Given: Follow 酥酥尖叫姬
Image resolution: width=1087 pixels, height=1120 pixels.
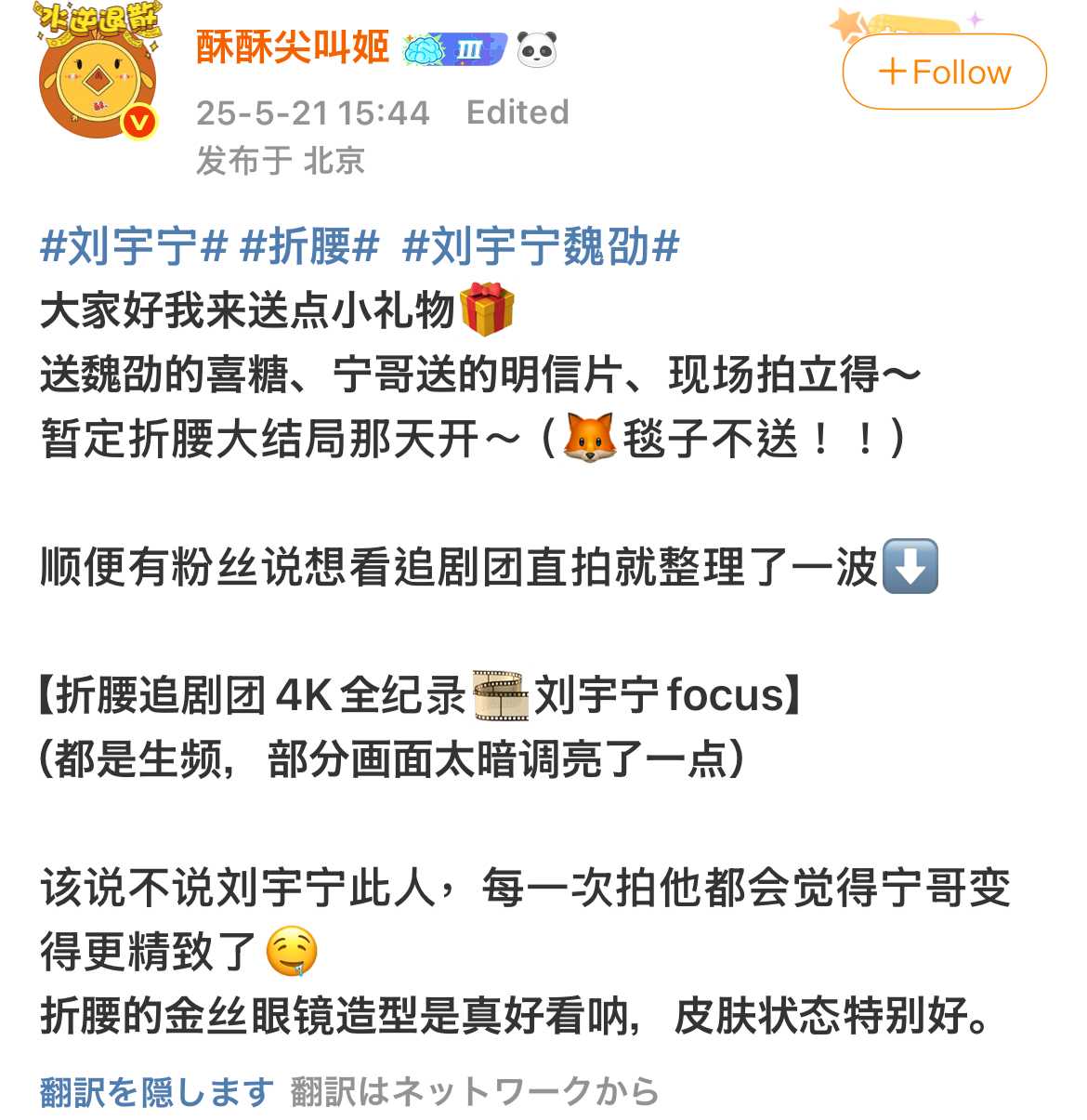Looking at the screenshot, I should point(944,72).
